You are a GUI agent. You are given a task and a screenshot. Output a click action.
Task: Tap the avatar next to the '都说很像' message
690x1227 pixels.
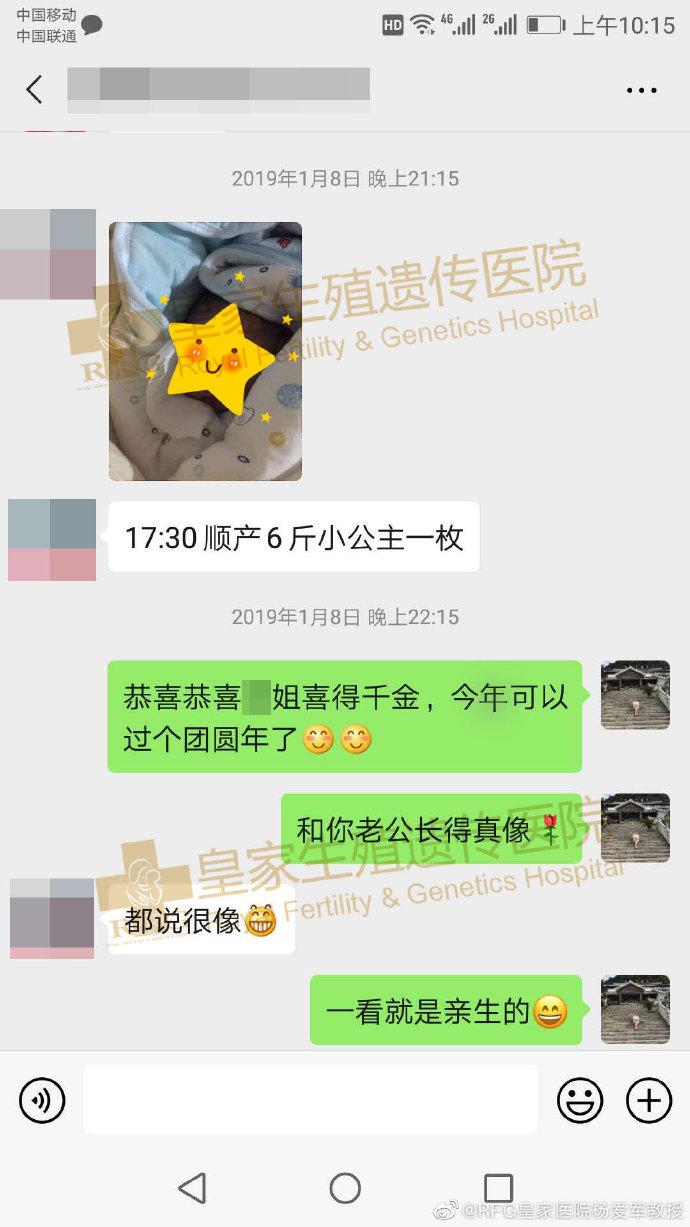[52, 918]
